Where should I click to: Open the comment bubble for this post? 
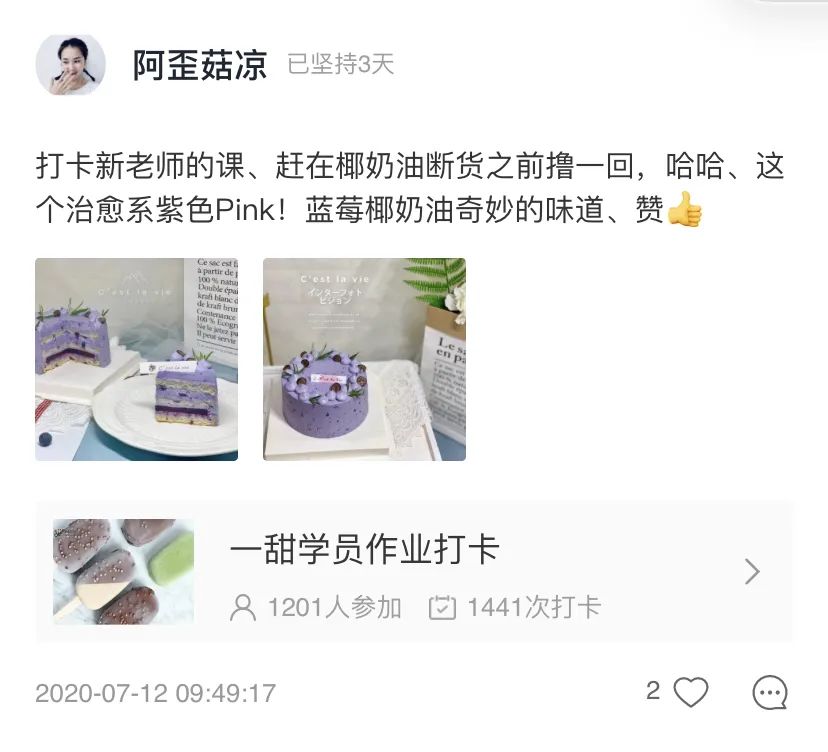(770, 692)
